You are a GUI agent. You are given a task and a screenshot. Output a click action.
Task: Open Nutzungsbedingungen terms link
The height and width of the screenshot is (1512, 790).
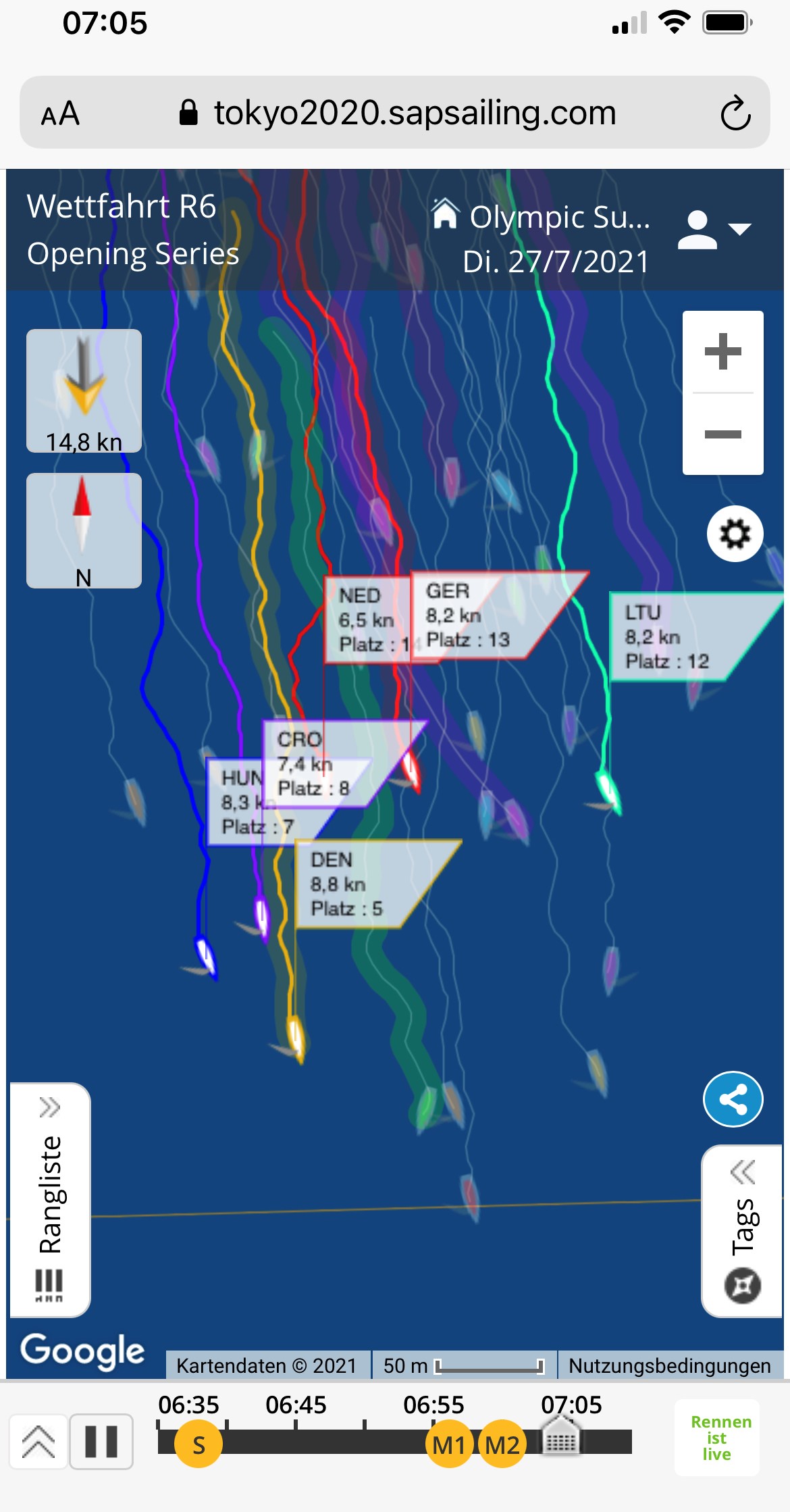669,1365
